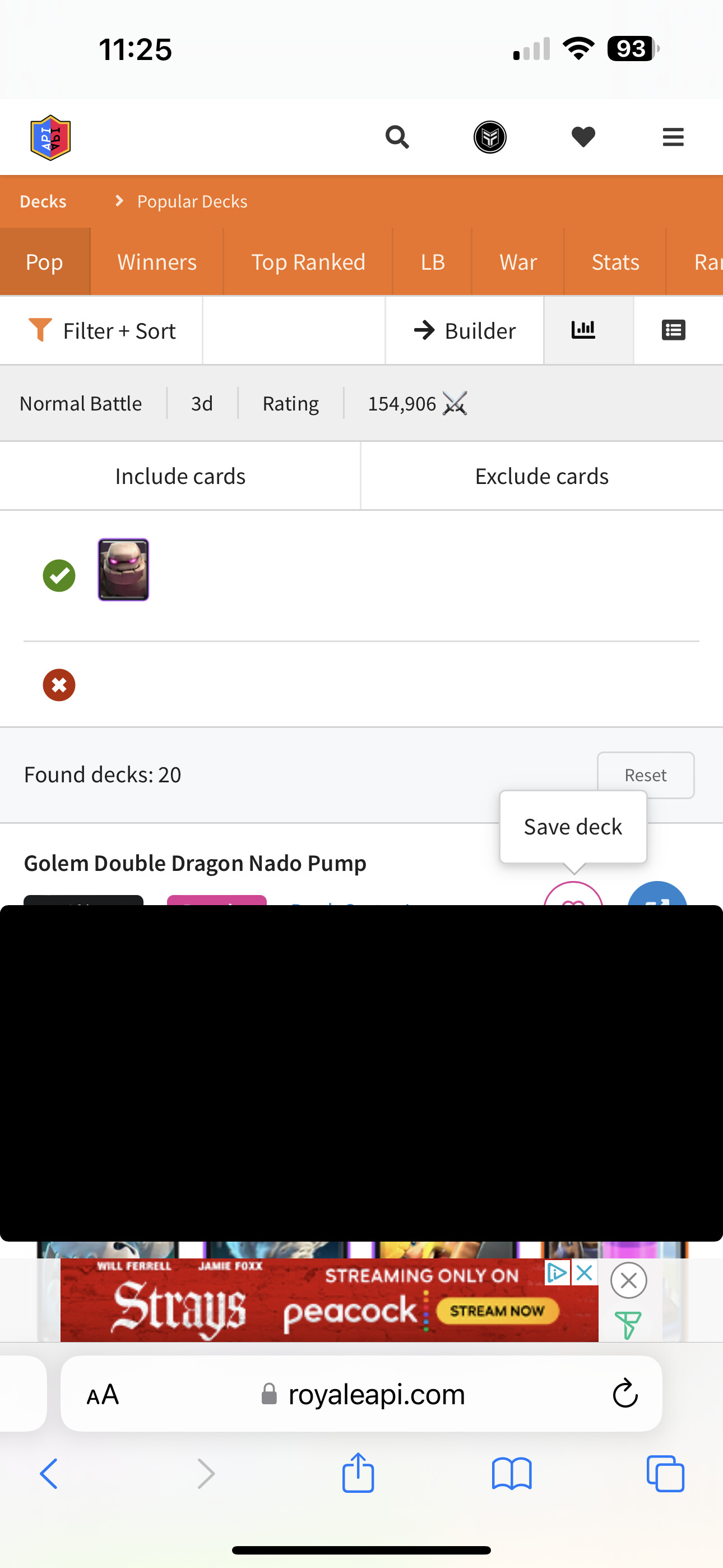Viewport: 723px width, 1568px height.
Task: Open Safari's share sheet
Action: (x=358, y=1473)
